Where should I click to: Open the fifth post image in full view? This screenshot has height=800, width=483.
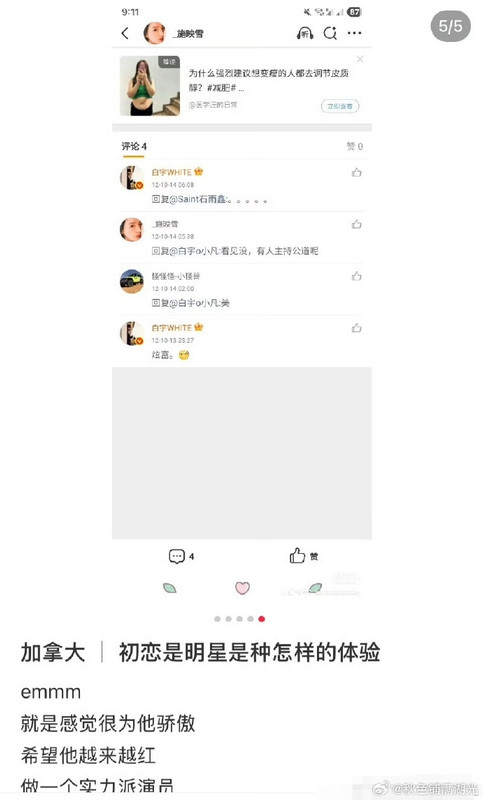click(242, 303)
